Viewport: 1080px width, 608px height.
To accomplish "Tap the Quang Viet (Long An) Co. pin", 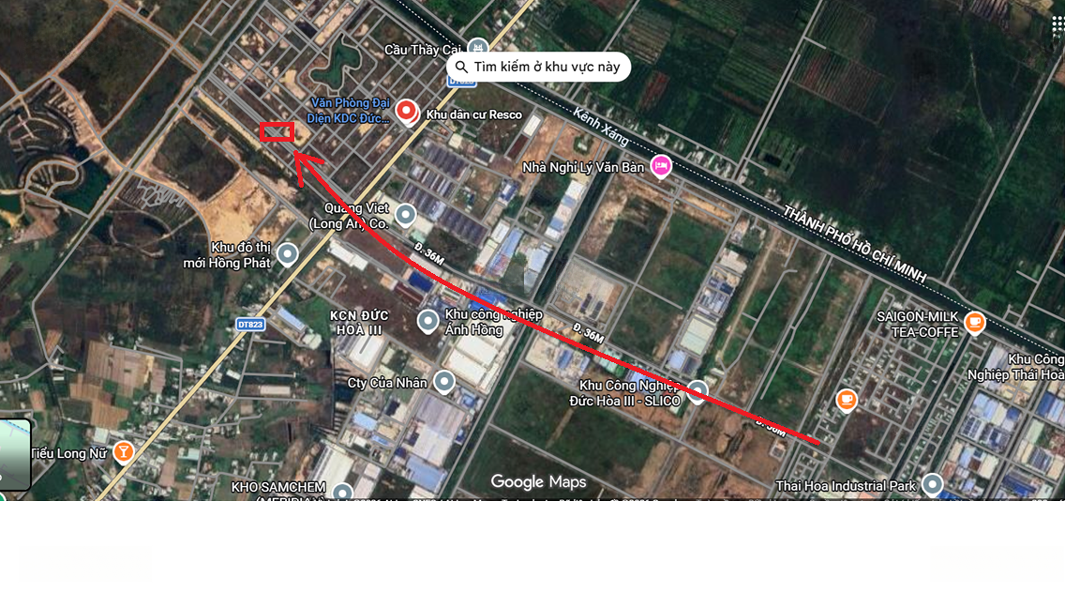I will point(405,215).
